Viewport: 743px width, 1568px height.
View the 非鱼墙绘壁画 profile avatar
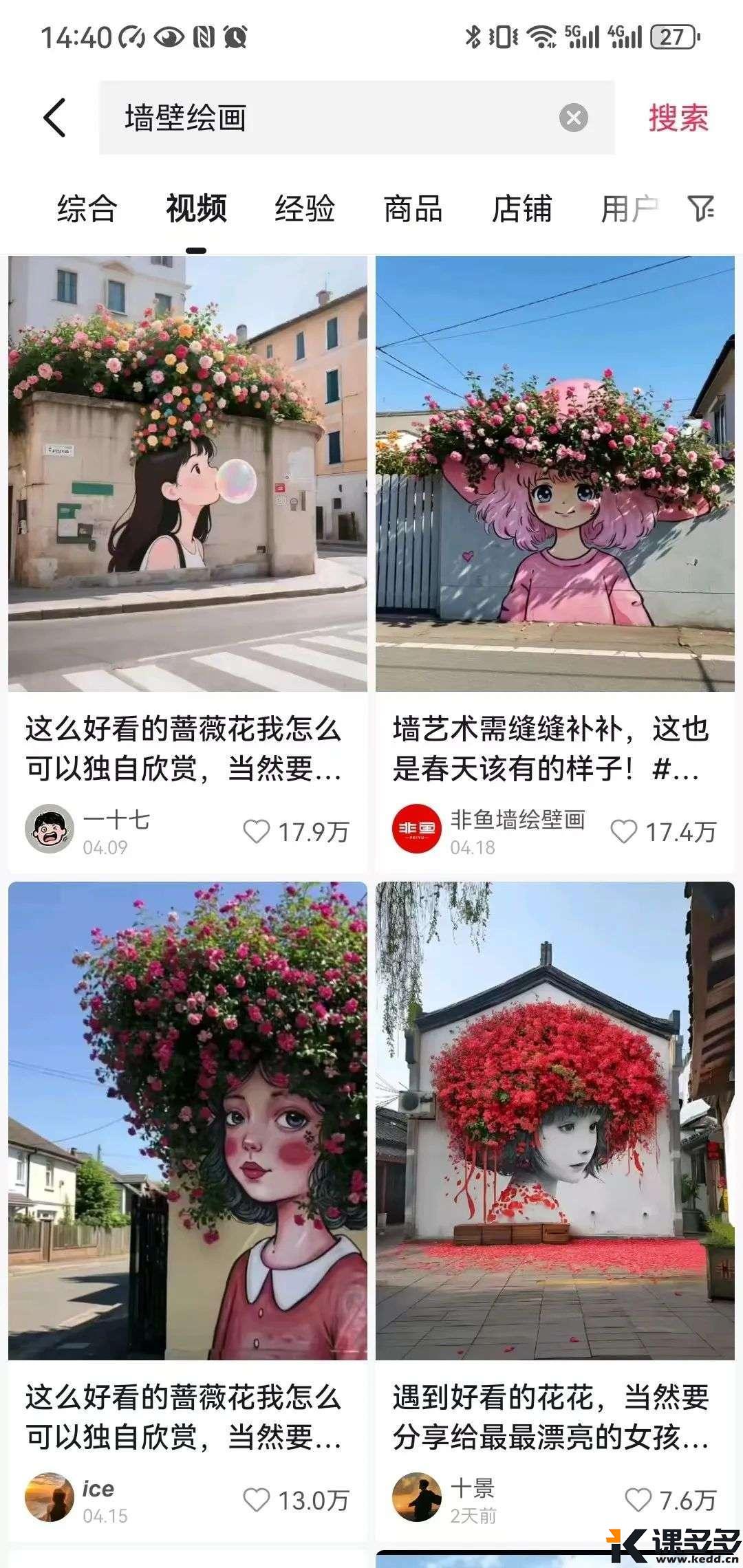(x=416, y=829)
